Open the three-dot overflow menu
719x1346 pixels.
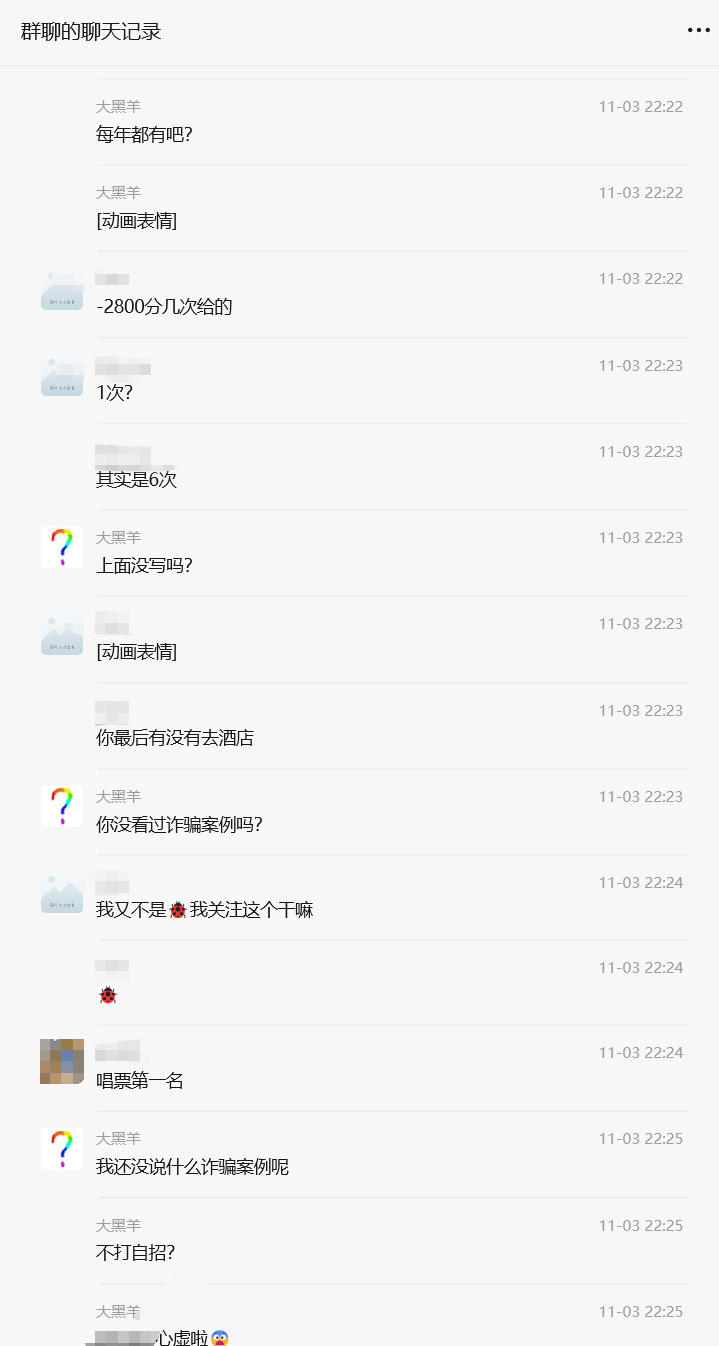[698, 31]
